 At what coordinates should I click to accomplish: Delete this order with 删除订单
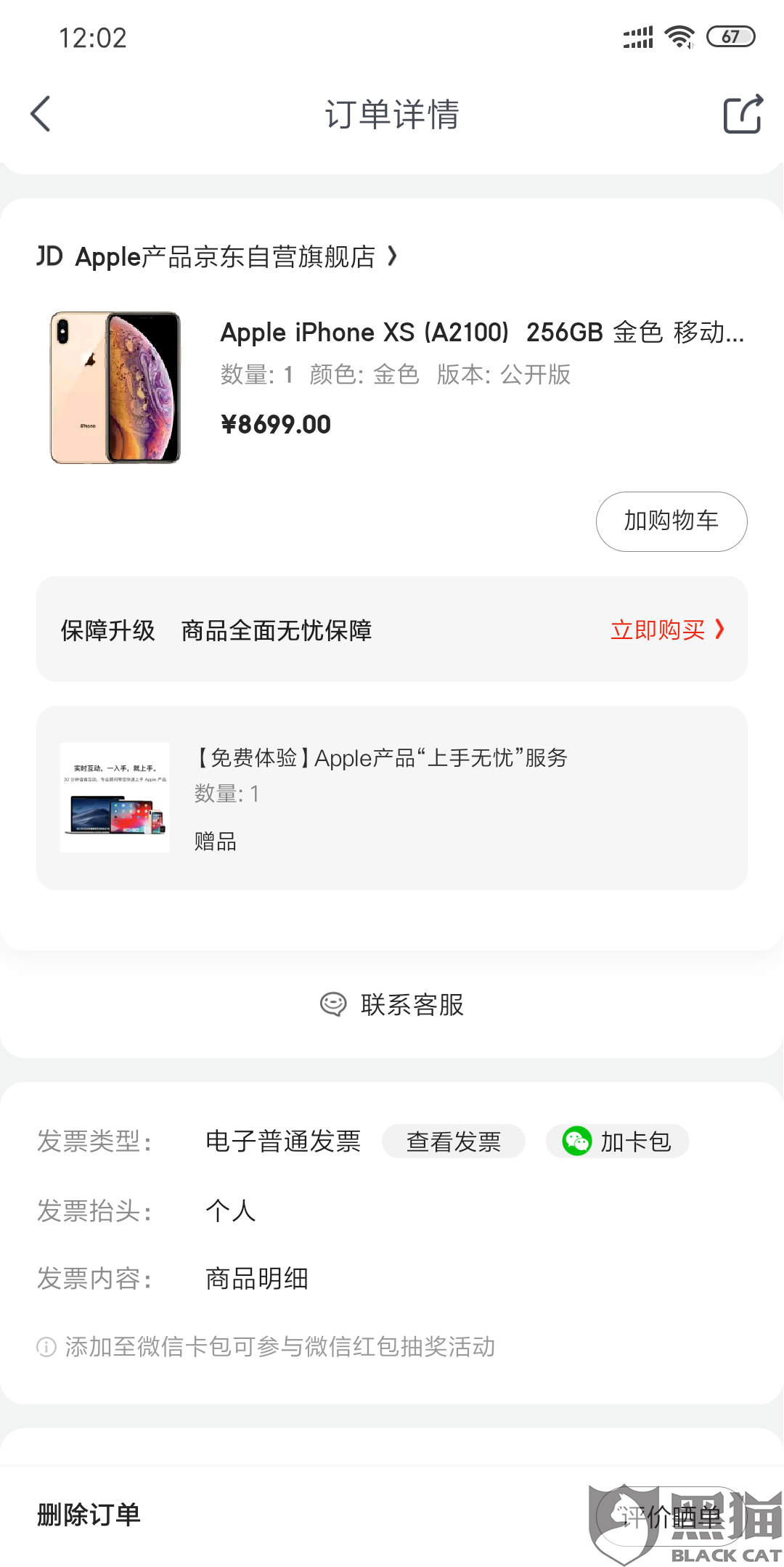coord(89,1515)
